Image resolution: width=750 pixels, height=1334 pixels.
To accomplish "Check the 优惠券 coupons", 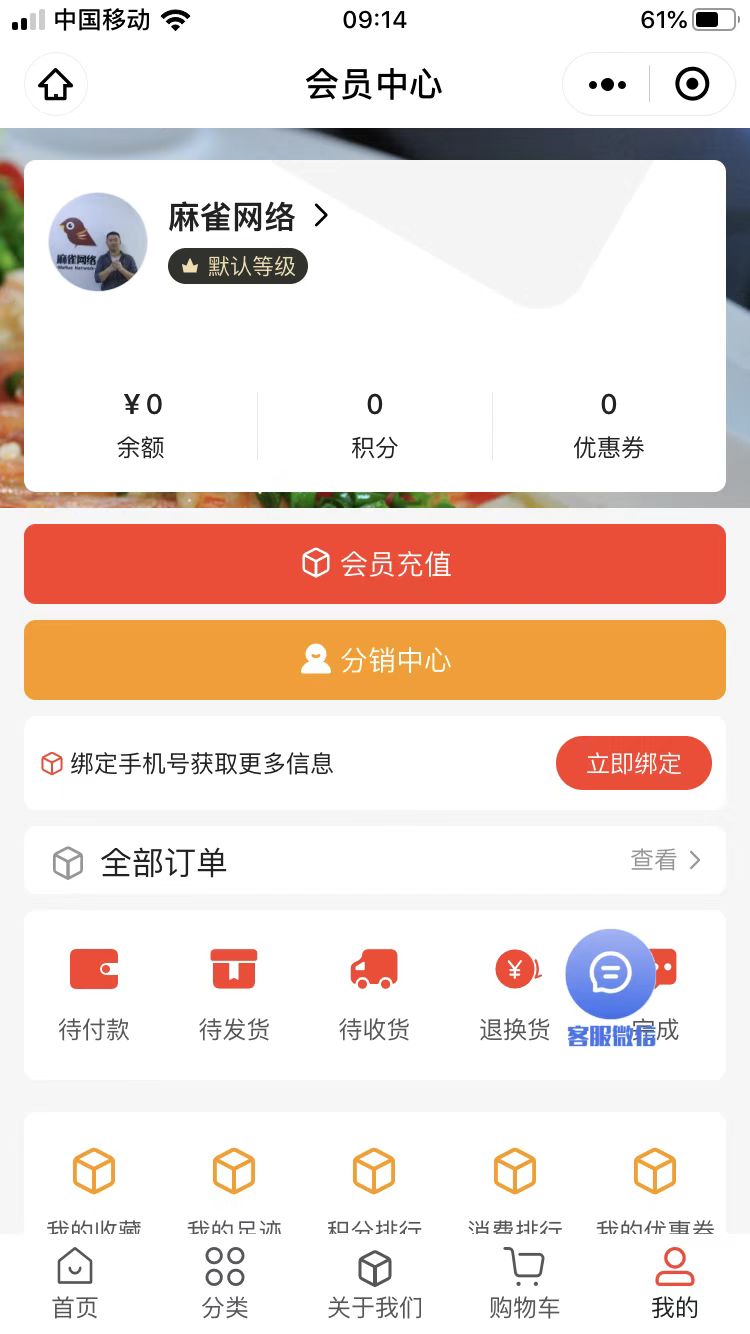I will tap(608, 425).
